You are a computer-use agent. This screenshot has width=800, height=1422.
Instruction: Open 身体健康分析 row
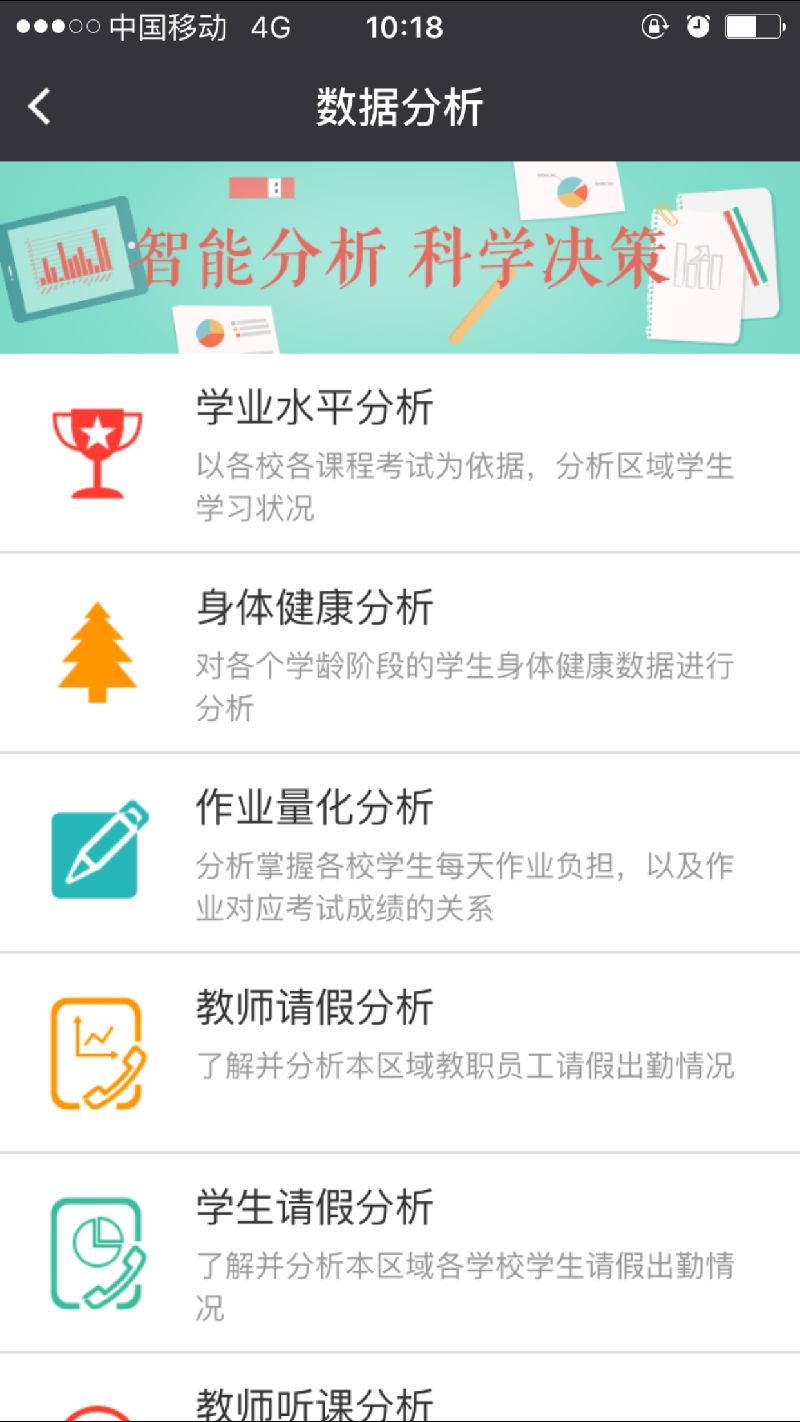400,652
